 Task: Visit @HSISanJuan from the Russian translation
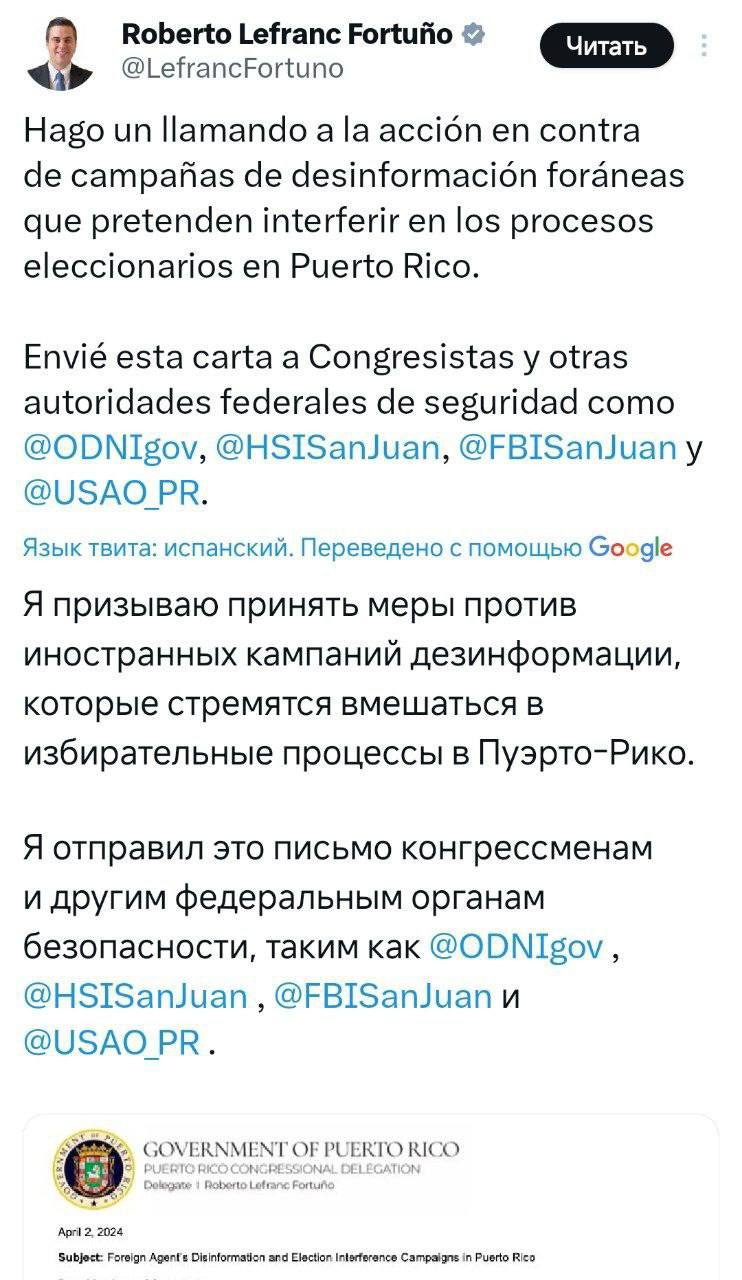(x=135, y=995)
